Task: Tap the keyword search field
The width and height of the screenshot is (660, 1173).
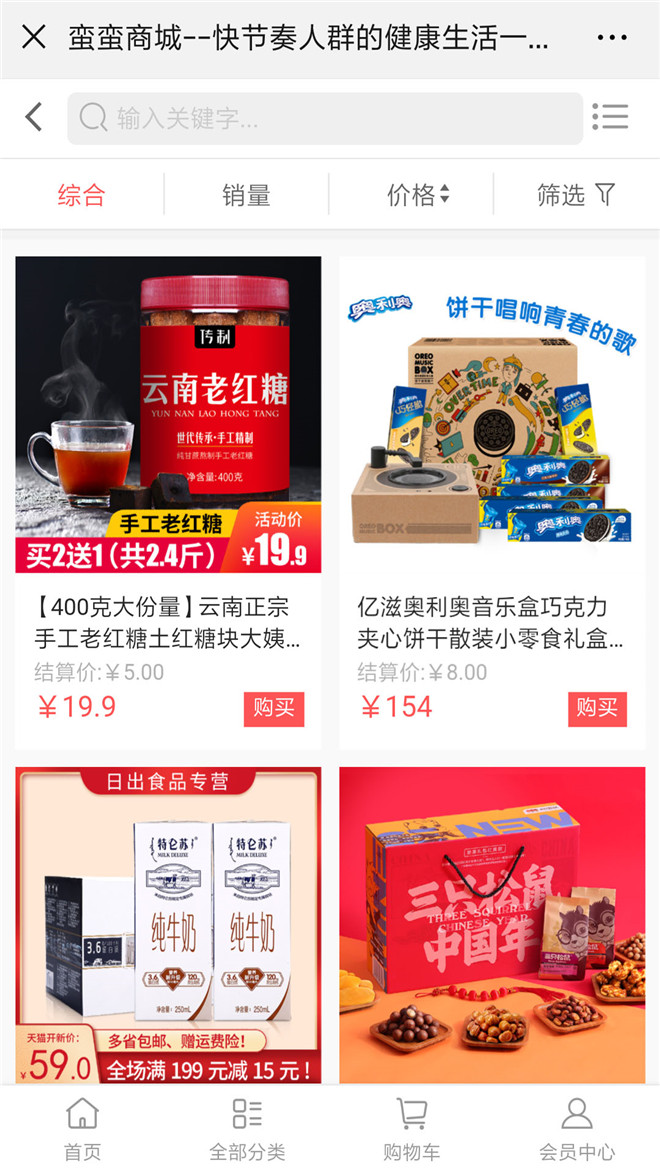Action: click(x=325, y=118)
